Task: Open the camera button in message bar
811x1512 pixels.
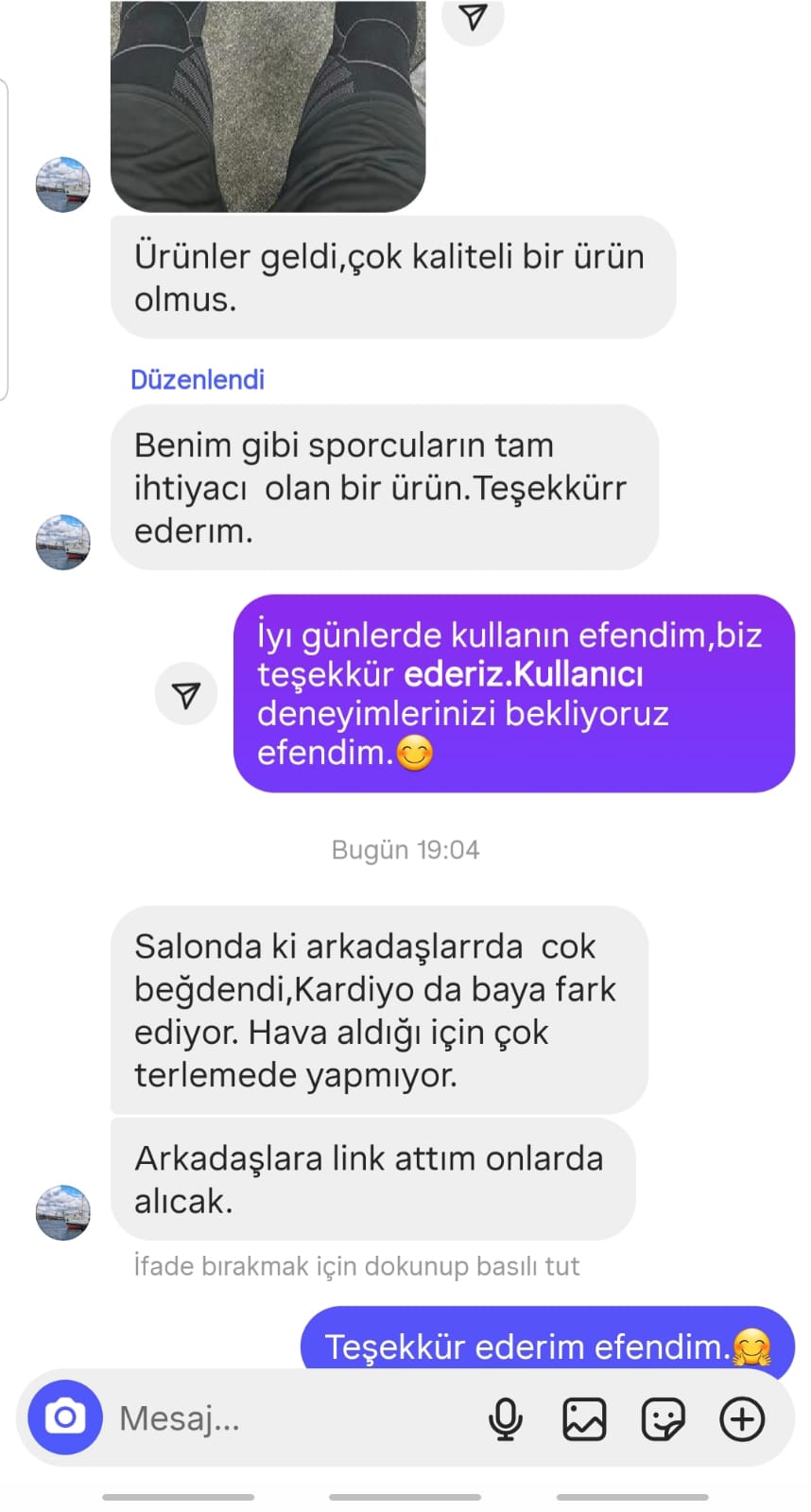Action: coord(64,1416)
